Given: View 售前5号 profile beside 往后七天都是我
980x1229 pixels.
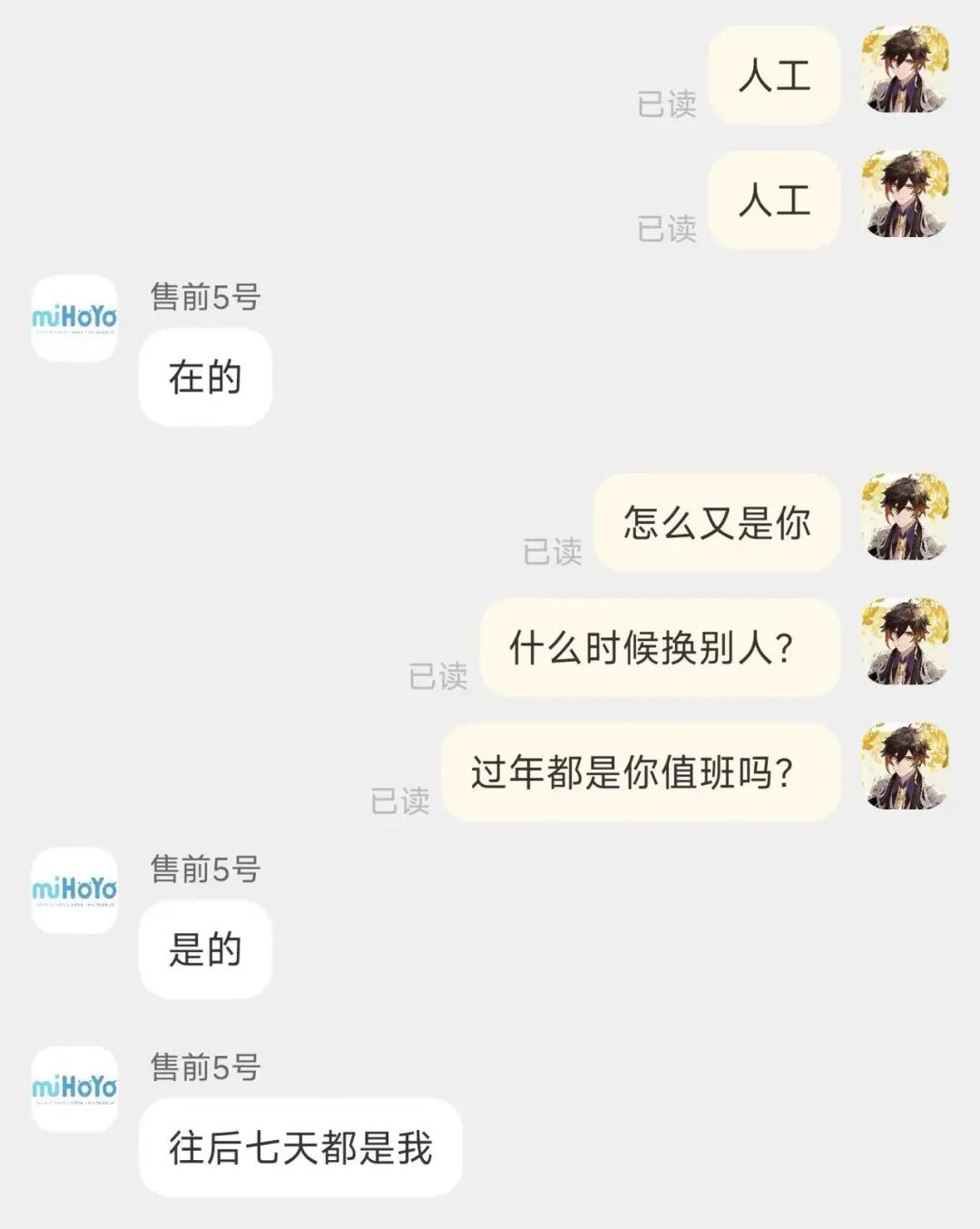Looking at the screenshot, I should click(x=74, y=1088).
